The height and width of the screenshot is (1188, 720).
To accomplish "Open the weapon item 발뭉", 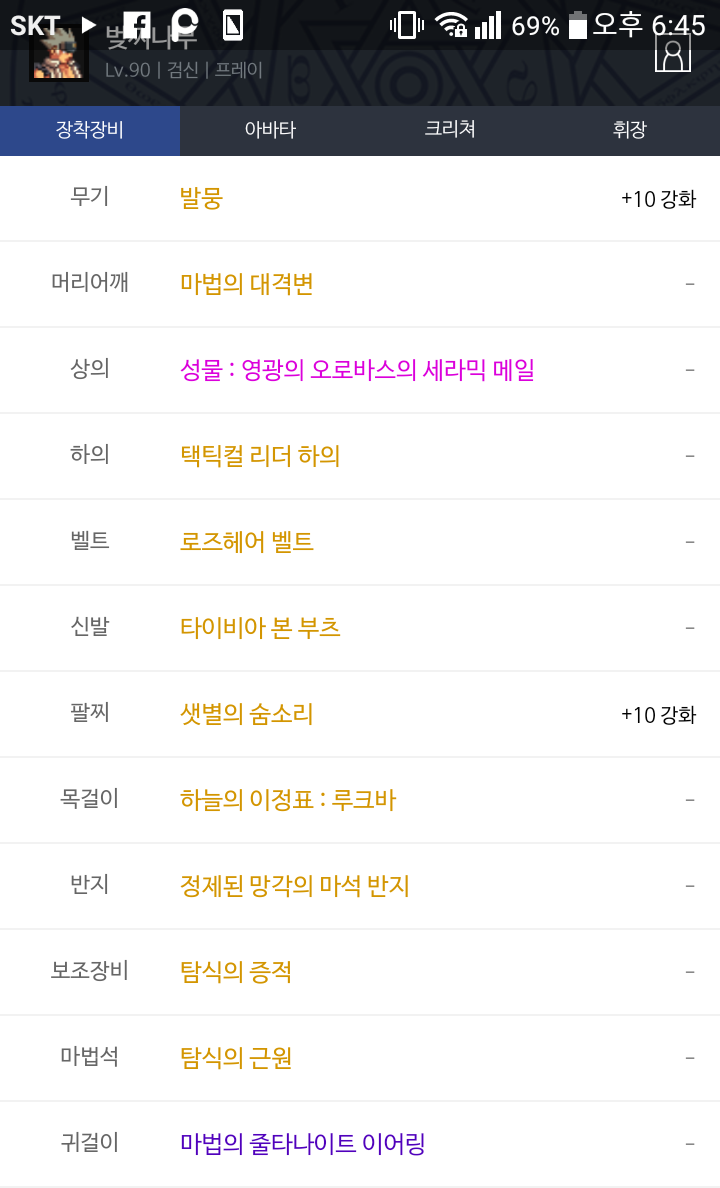I will [x=201, y=198].
